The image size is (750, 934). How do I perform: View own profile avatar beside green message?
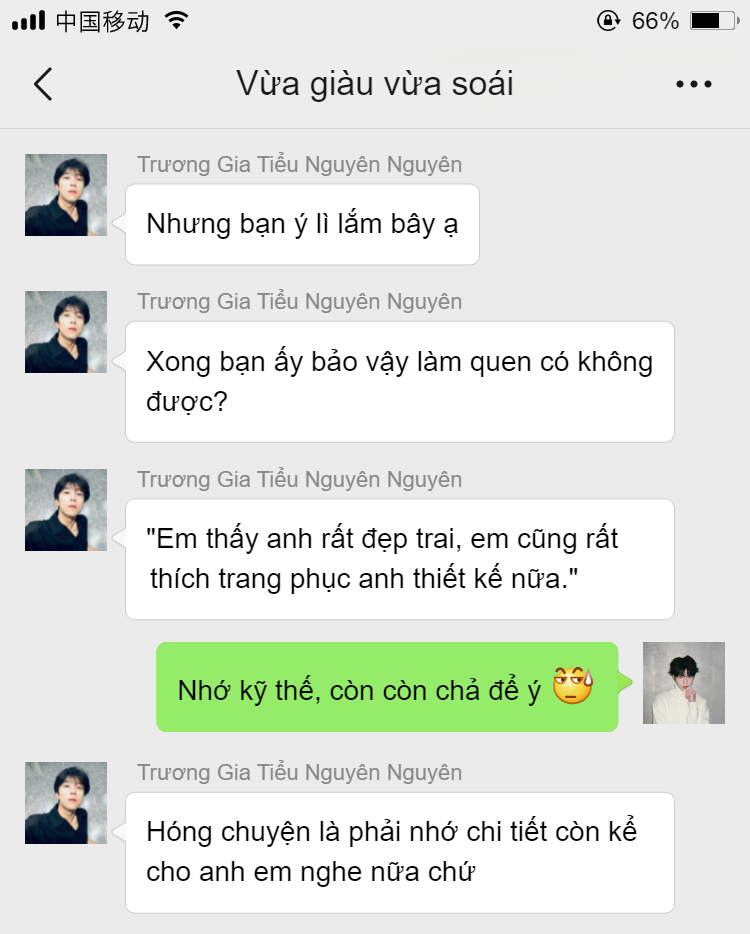pyautogui.click(x=683, y=683)
